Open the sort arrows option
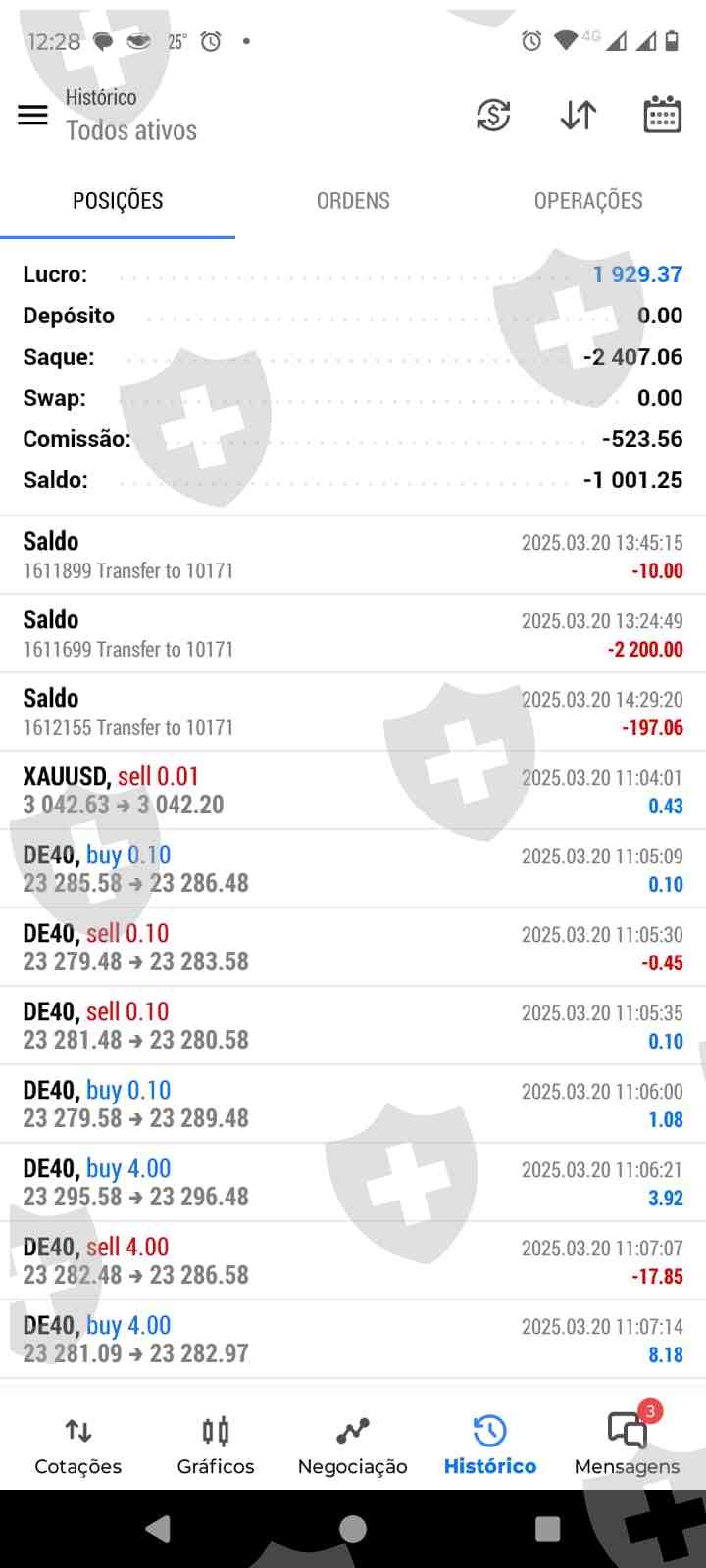Image resolution: width=706 pixels, height=1568 pixels. tap(579, 115)
